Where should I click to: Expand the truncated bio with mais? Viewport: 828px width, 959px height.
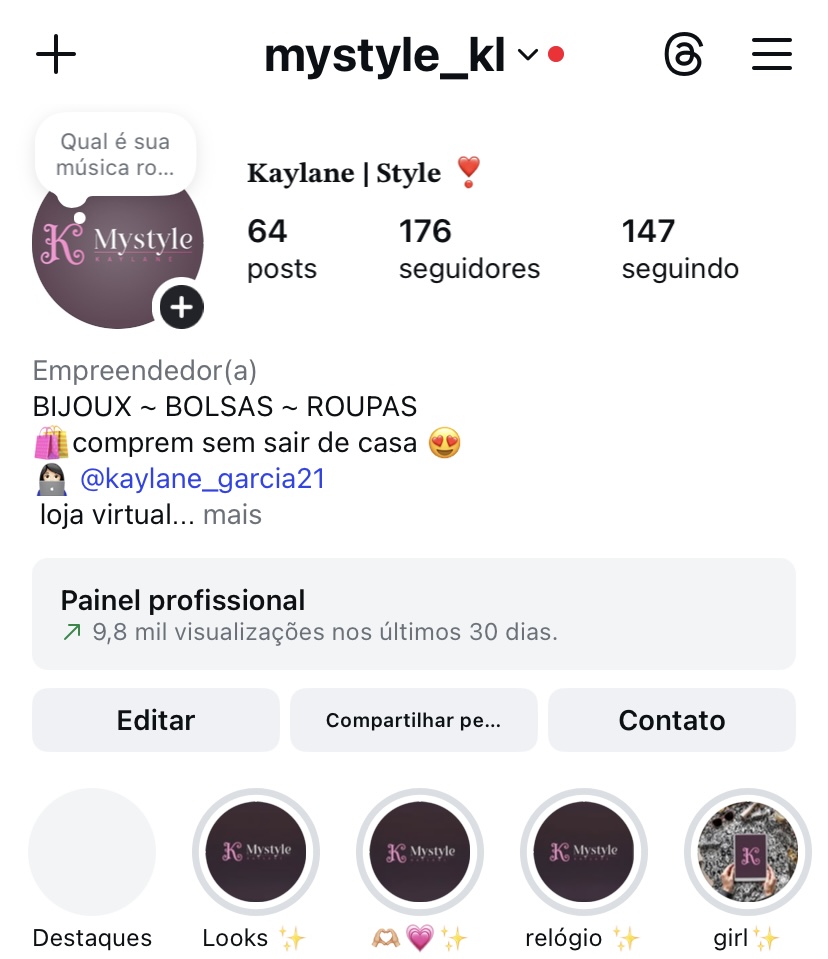[232, 514]
